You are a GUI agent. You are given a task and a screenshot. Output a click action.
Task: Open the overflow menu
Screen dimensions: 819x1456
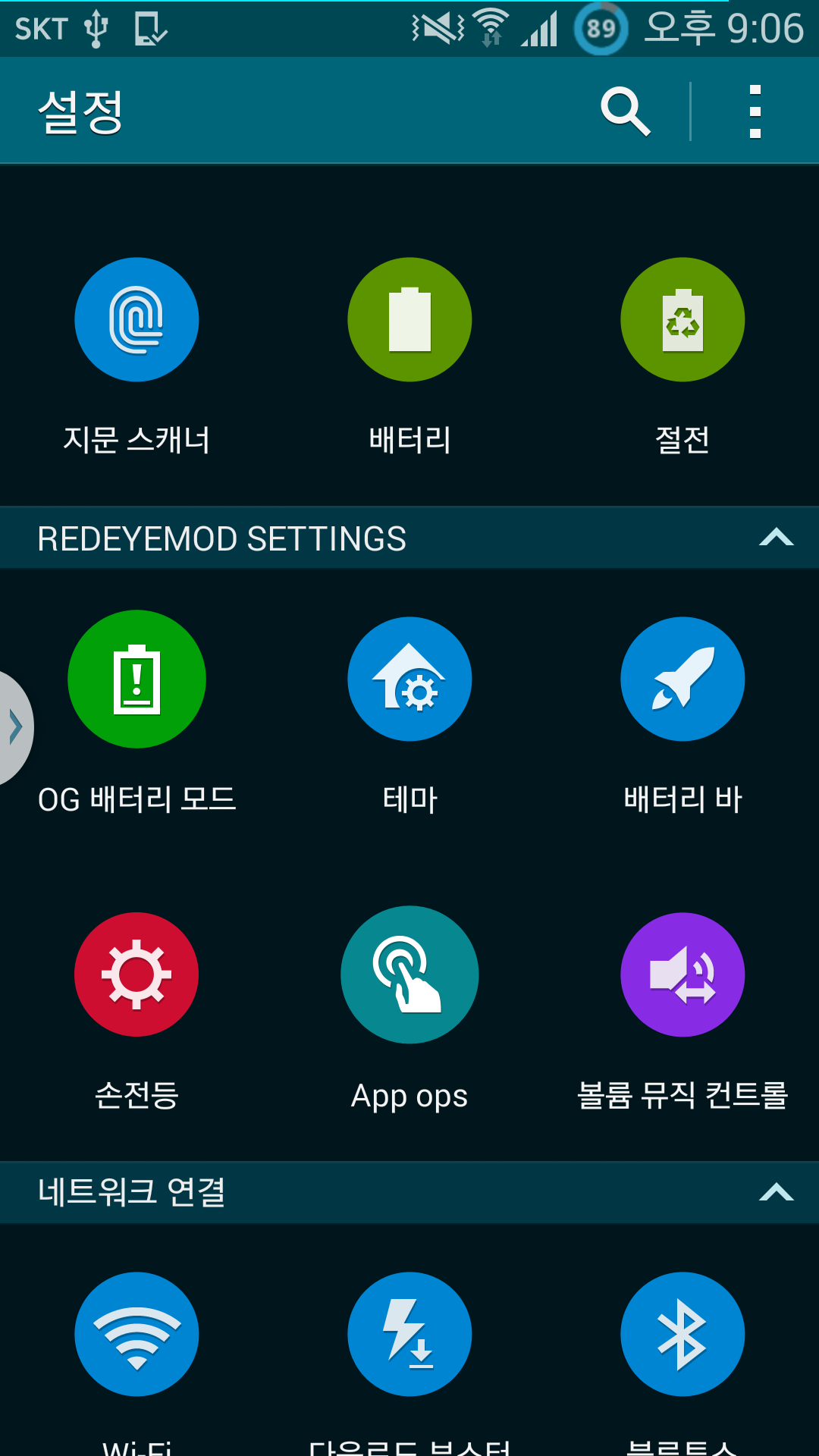click(755, 112)
